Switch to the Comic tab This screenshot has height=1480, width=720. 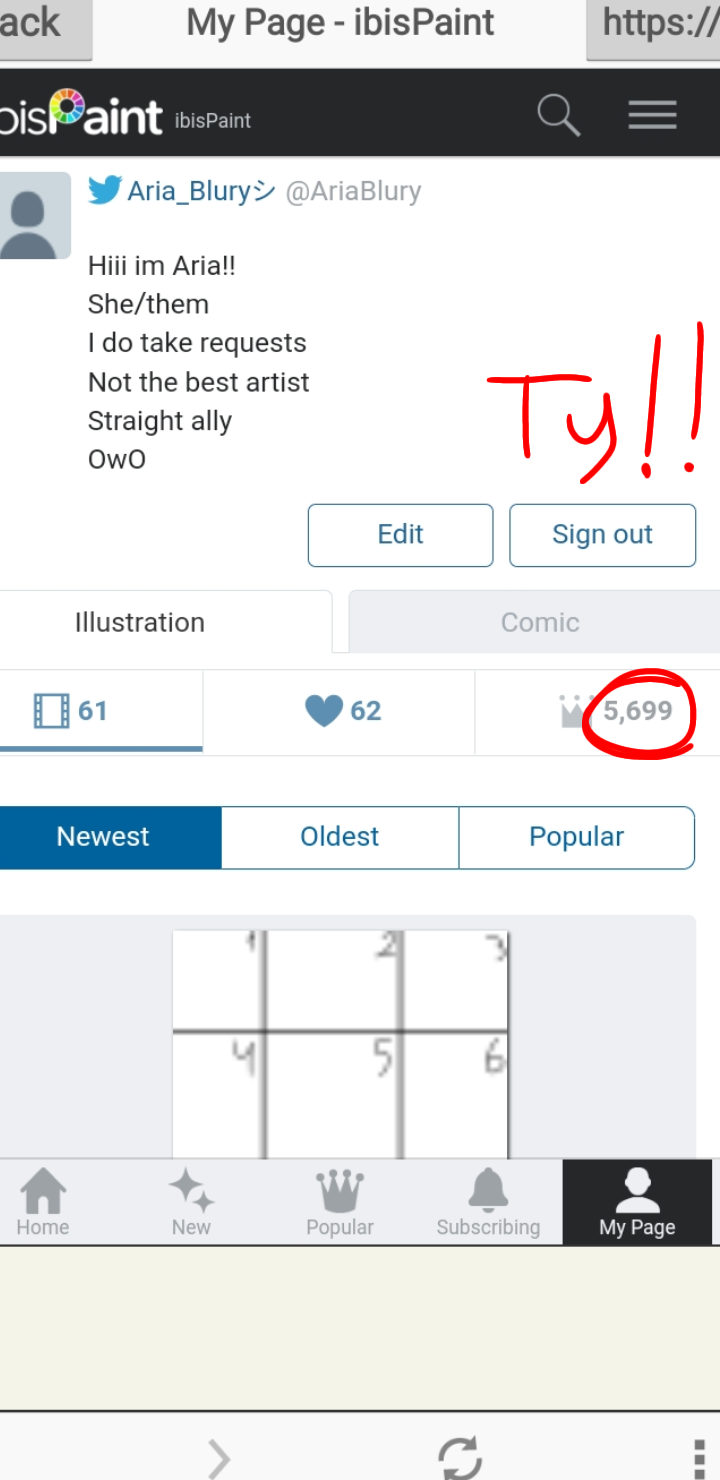pyautogui.click(x=540, y=622)
